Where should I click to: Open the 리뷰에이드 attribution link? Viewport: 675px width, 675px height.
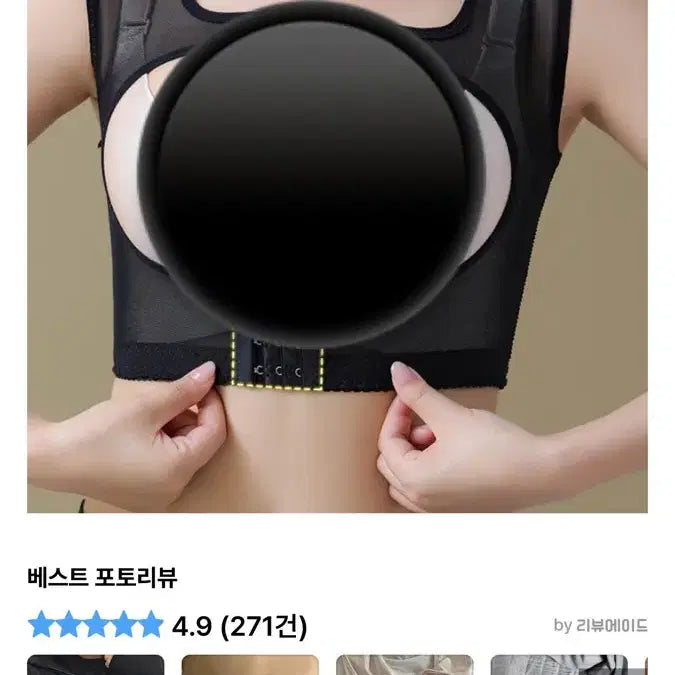click(600, 625)
